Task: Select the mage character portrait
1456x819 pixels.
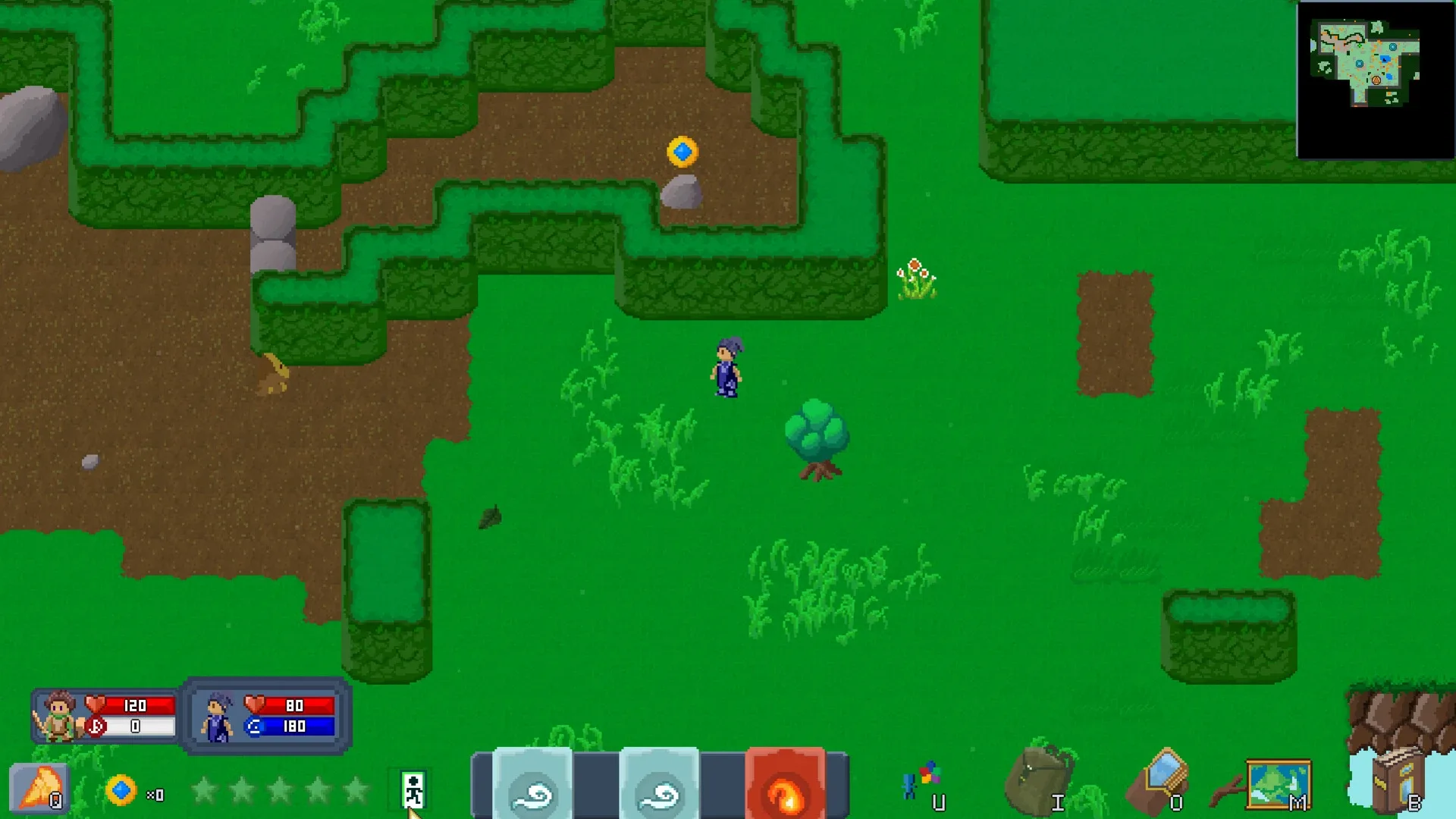Action: [218, 717]
